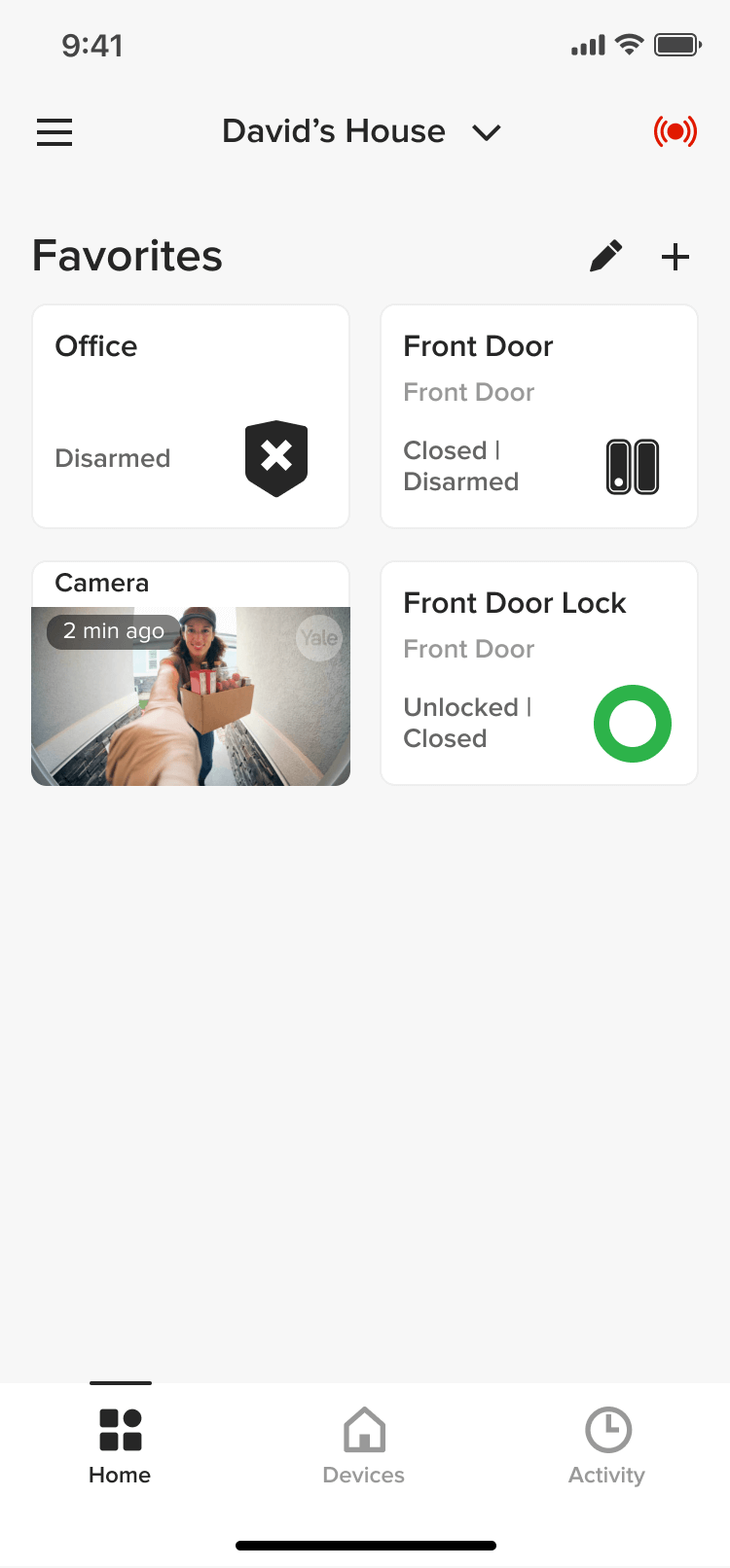Toggle the Front Door Lock green circle
Image resolution: width=730 pixels, height=1568 pixels.
pos(633,724)
